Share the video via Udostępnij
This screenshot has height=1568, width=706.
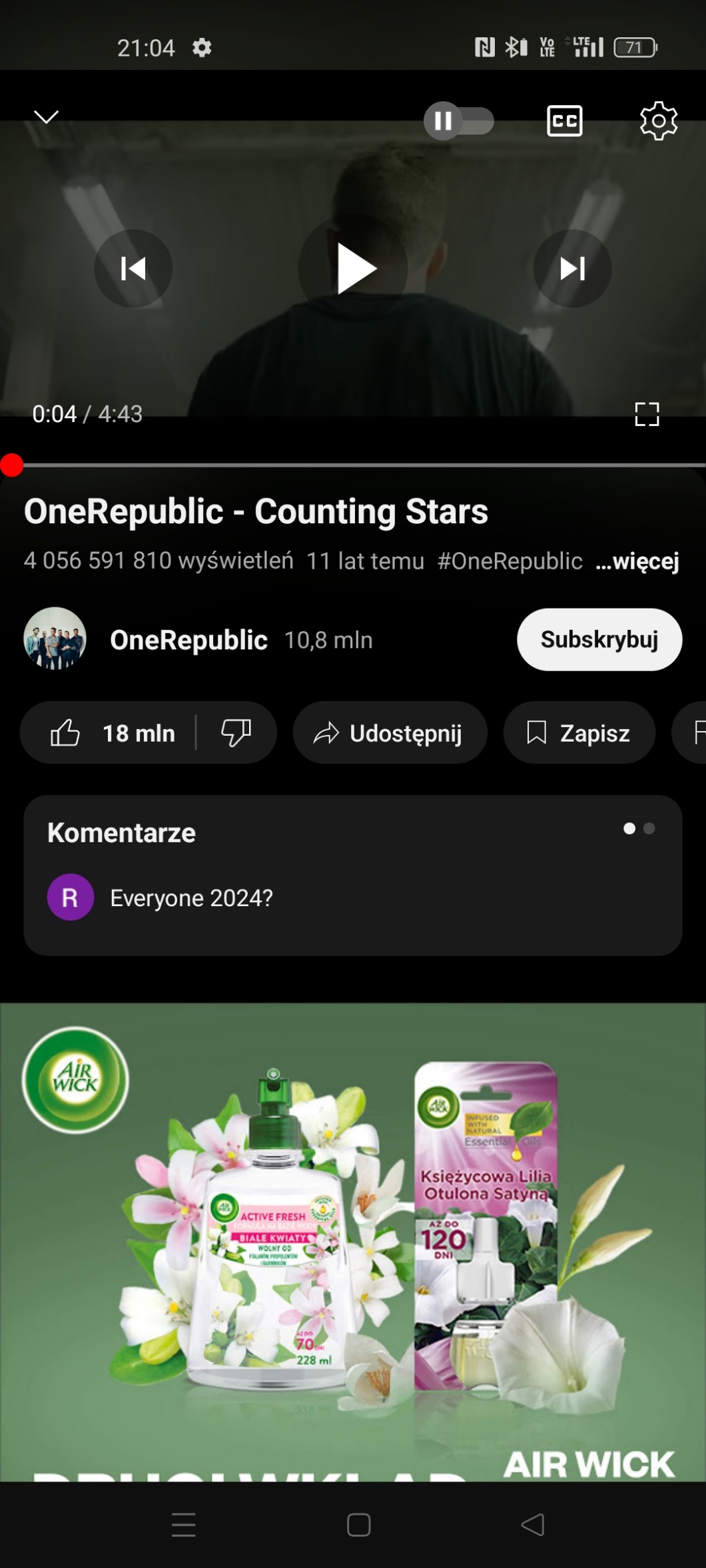(390, 733)
